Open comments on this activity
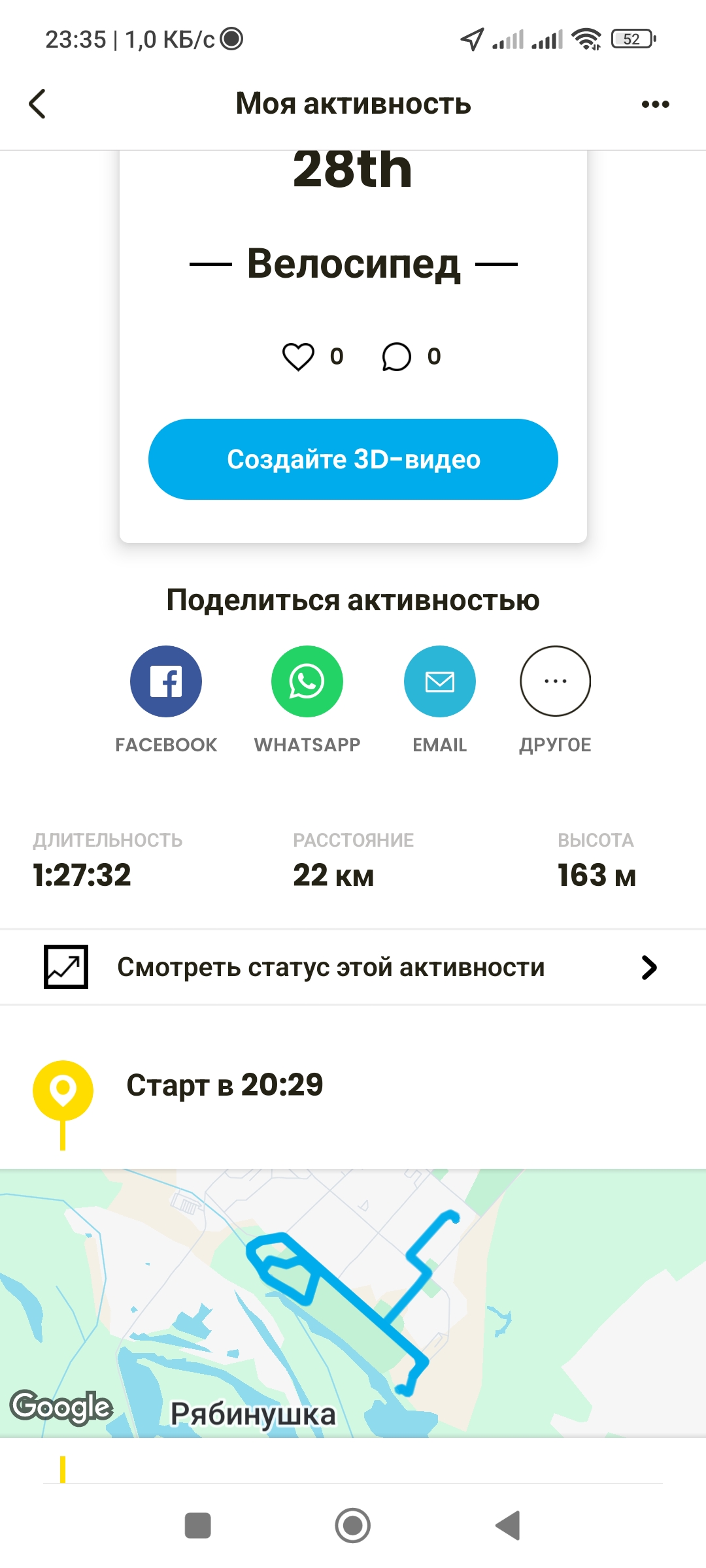This screenshot has width=706, height=1568. click(396, 357)
